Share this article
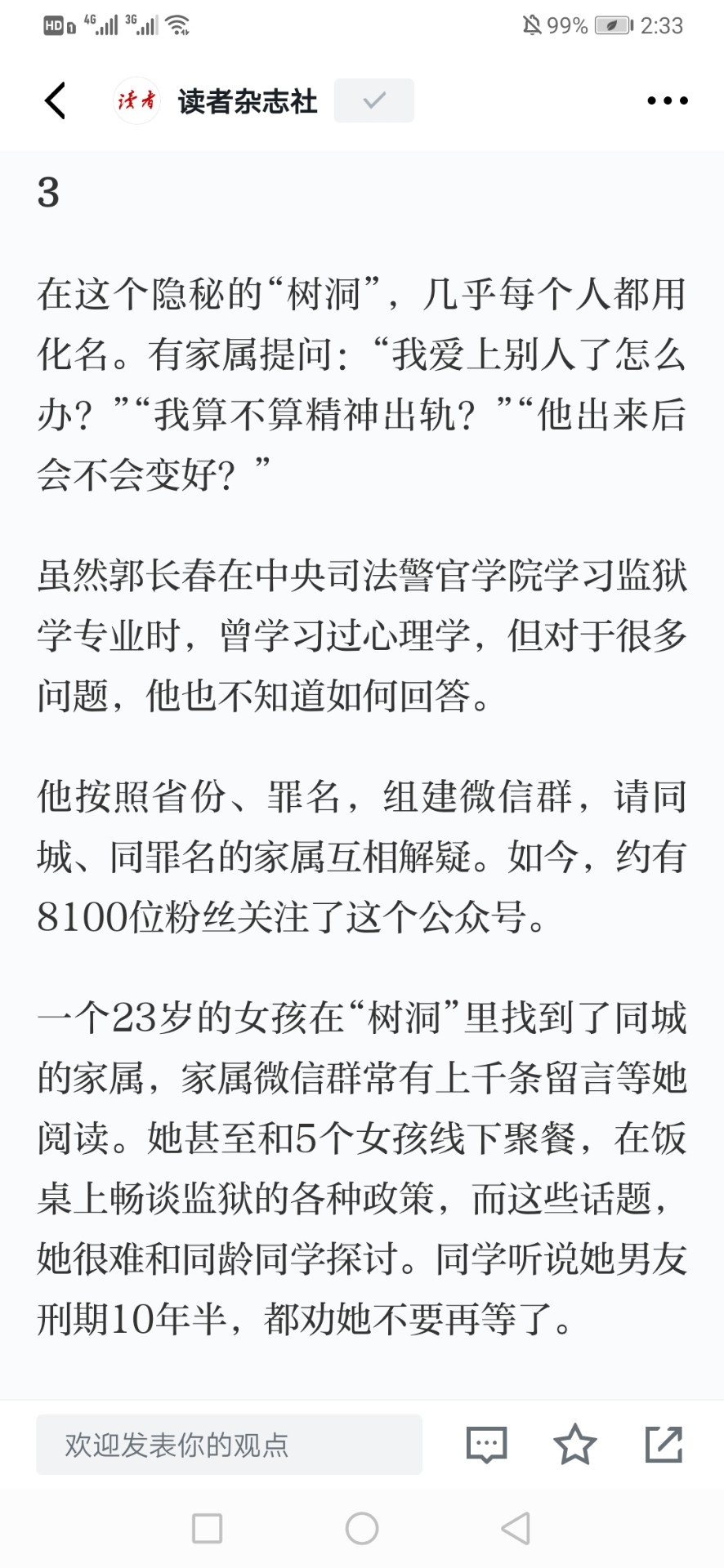The width and height of the screenshot is (724, 1568). pyautogui.click(x=664, y=1444)
